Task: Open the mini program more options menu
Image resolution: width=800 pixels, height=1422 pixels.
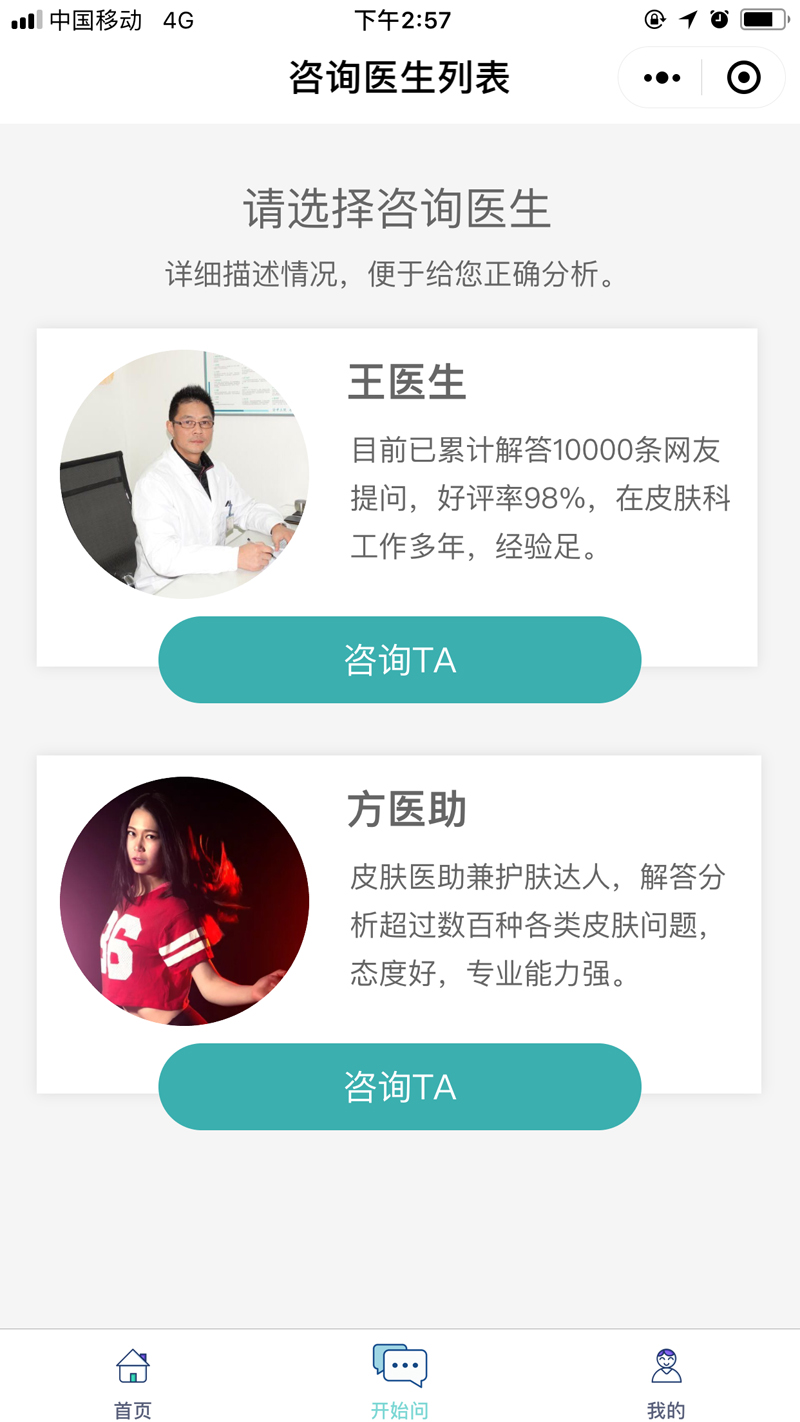Action: [661, 78]
